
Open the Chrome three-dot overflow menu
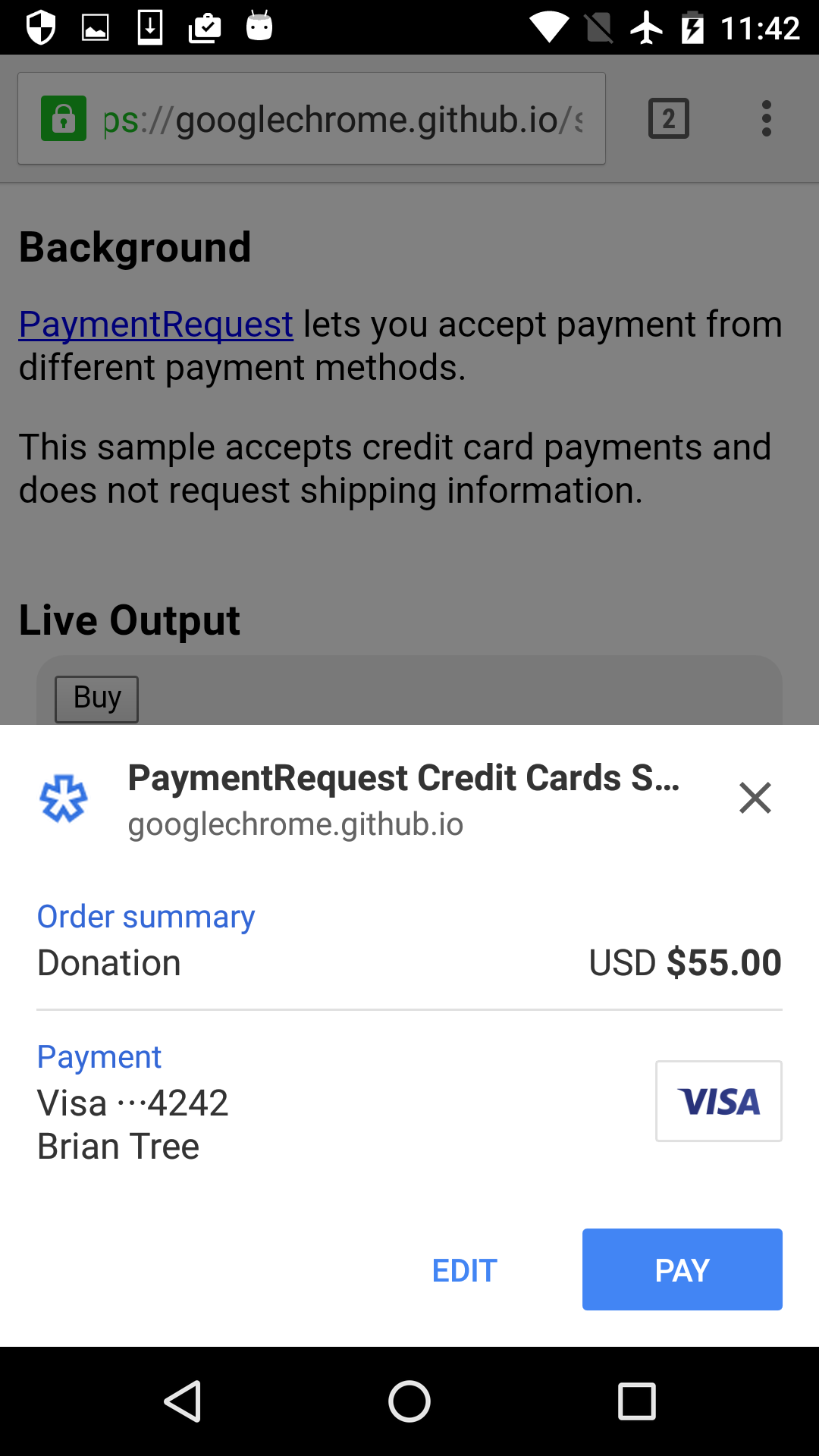[767, 118]
